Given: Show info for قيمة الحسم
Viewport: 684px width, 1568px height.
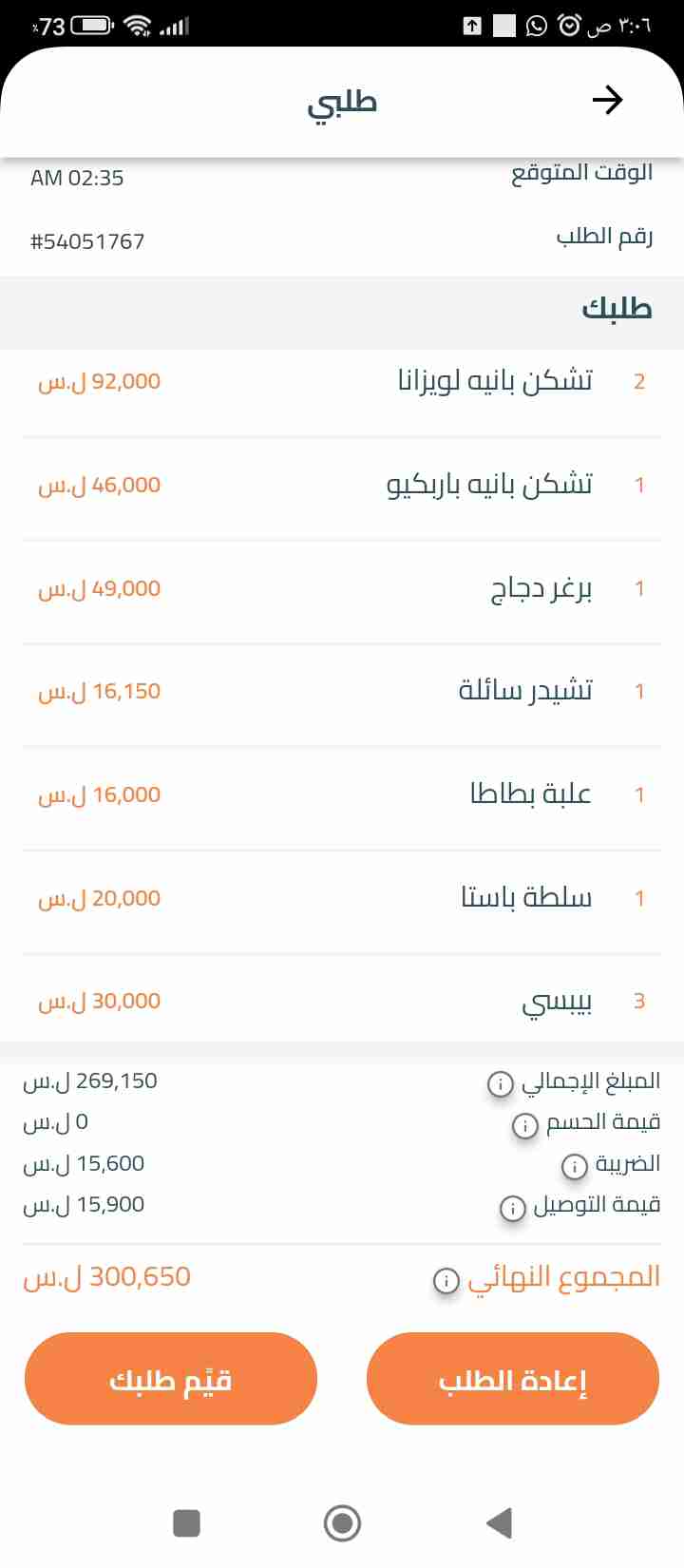Looking at the screenshot, I should 525,1125.
